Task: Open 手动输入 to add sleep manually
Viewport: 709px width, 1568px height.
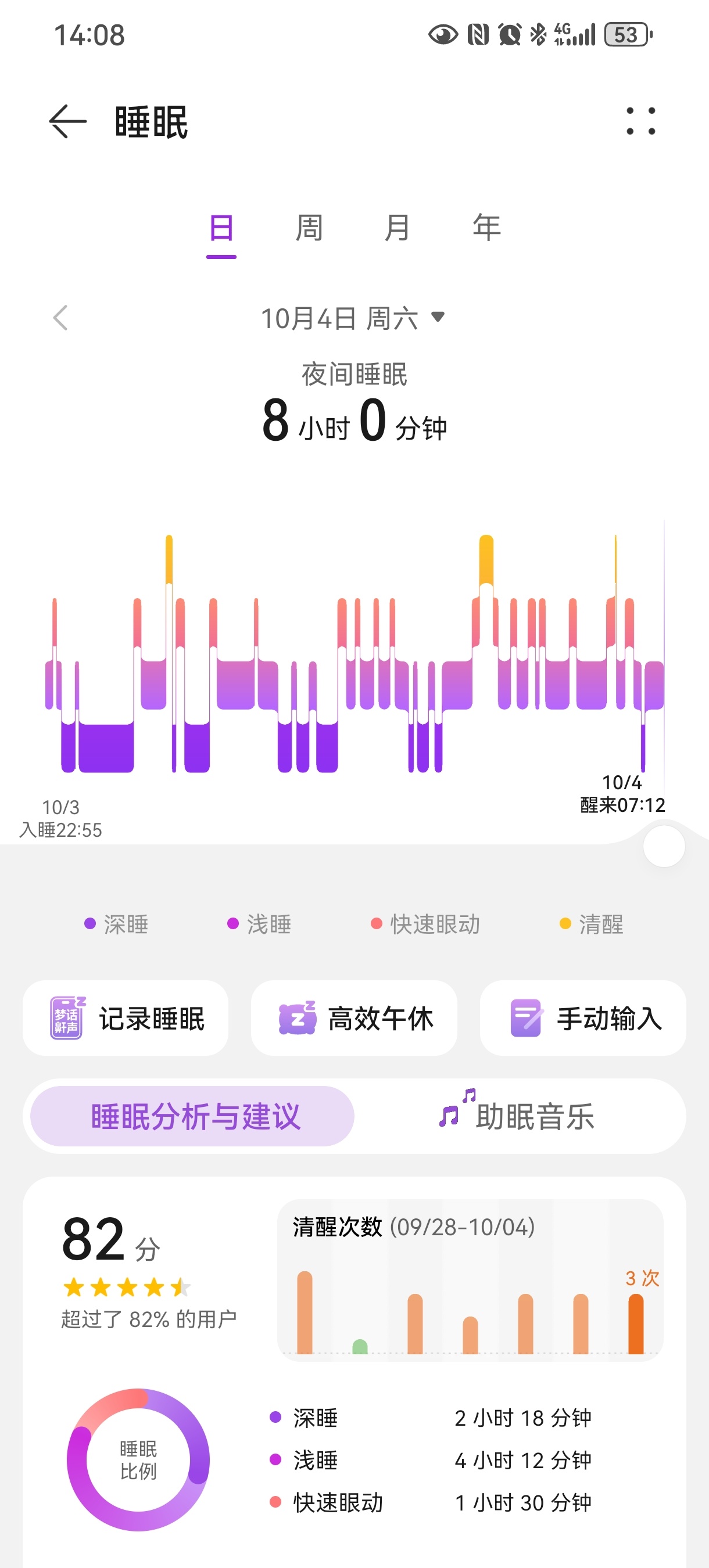Action: pos(583,1019)
